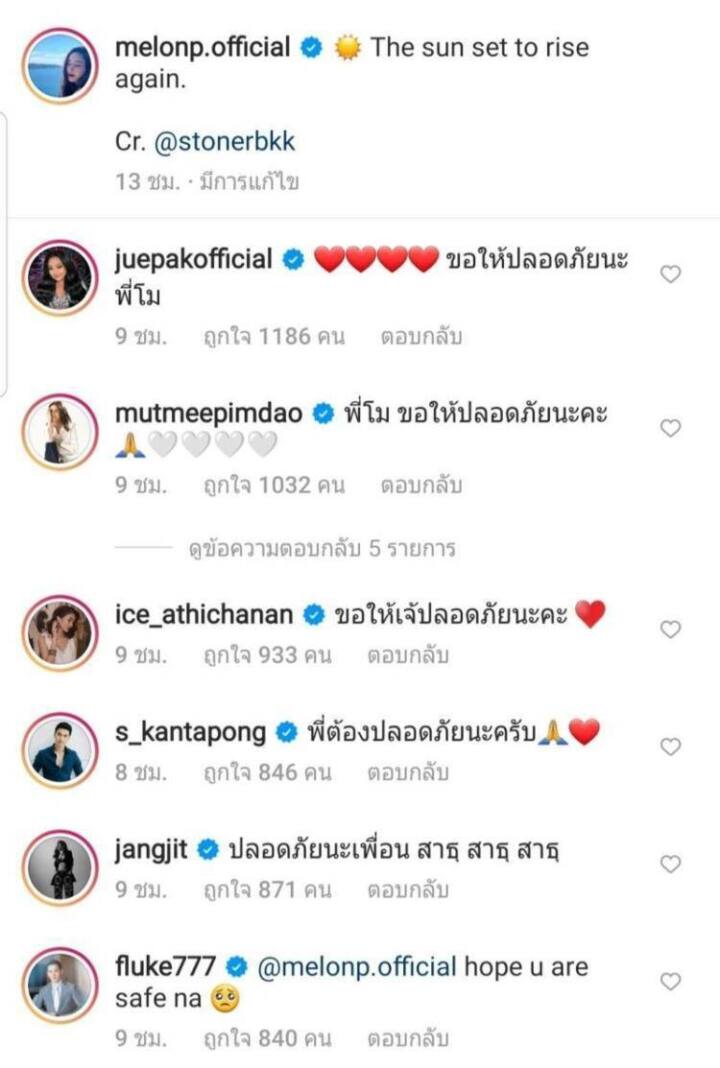Image resolution: width=720 pixels, height=1068 pixels.
Task: Reply to mutmeepimdao's comment
Action: click(421, 487)
